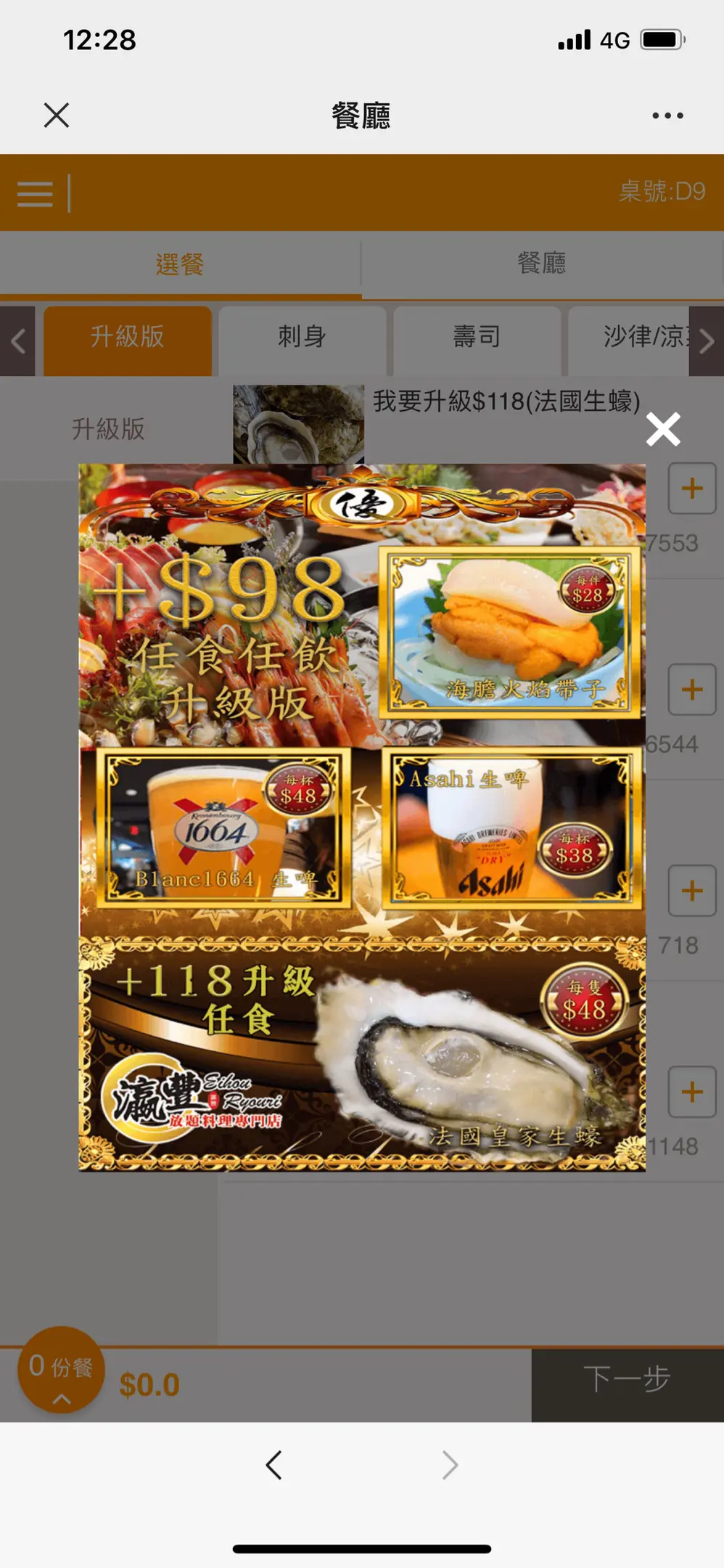Add 我要升級$118(法國生蠔) to the order
Viewport: 724px width, 1568px height.
point(691,489)
